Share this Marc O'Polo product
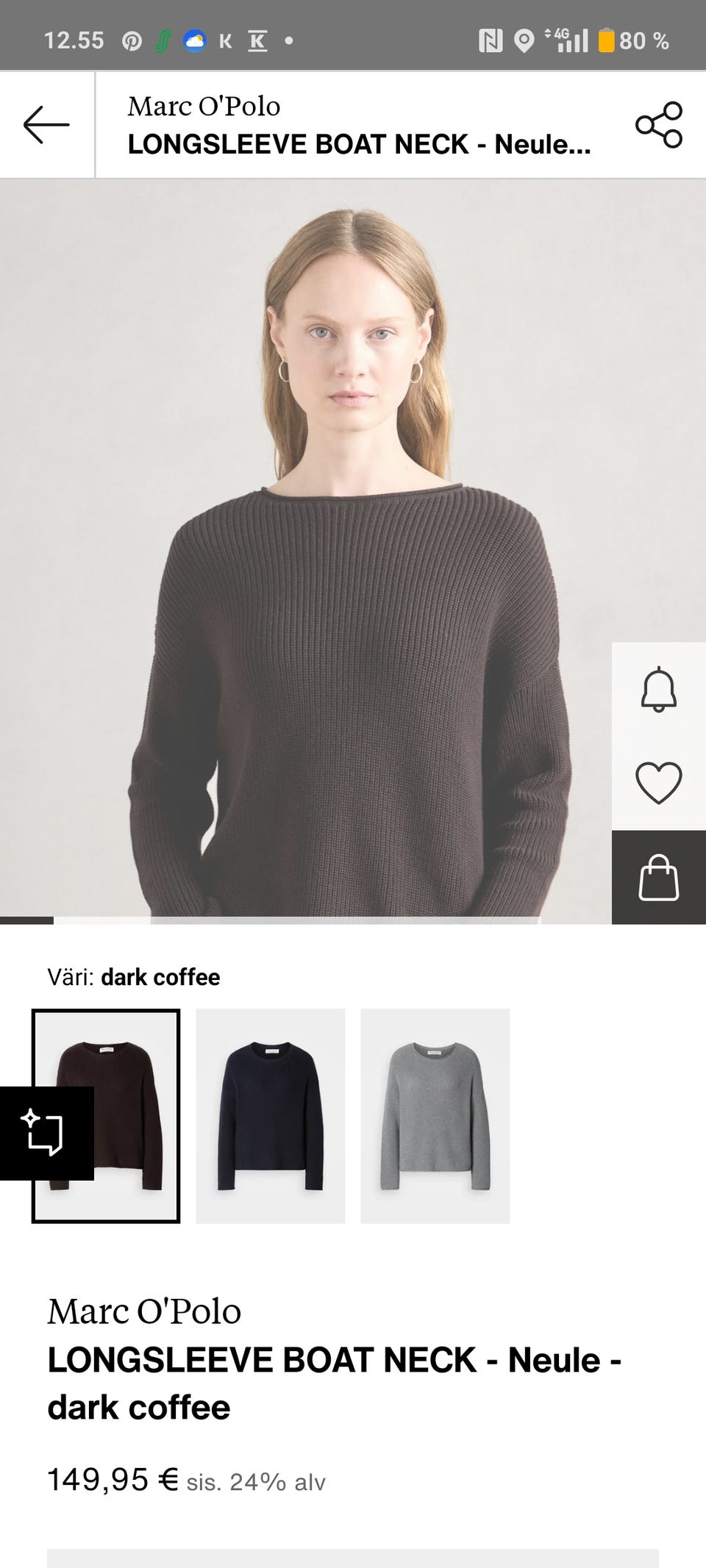The width and height of the screenshot is (706, 1568). (x=658, y=125)
